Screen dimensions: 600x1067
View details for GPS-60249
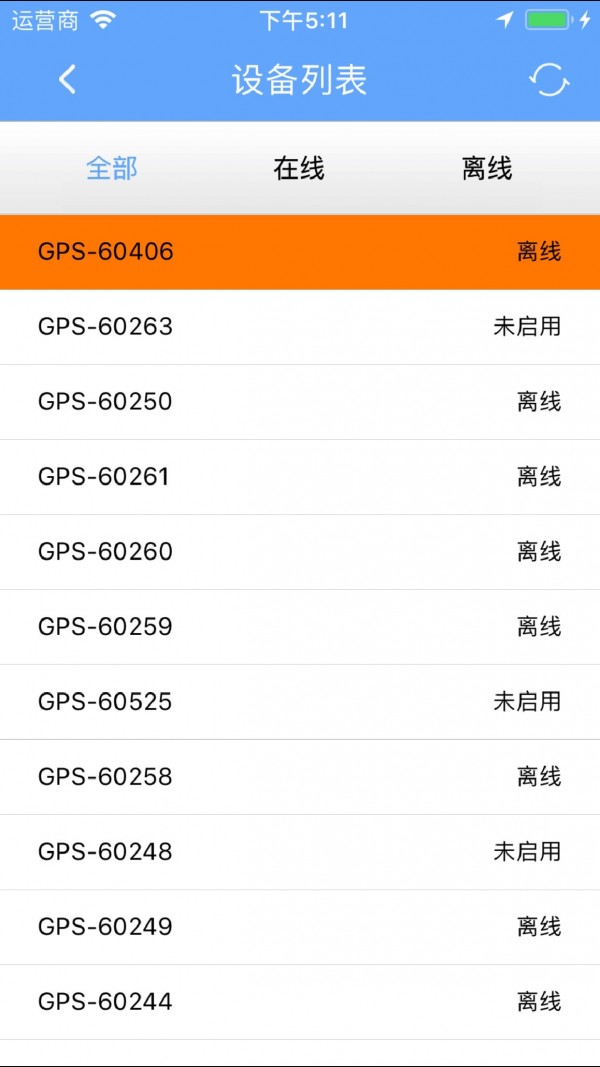coord(300,927)
